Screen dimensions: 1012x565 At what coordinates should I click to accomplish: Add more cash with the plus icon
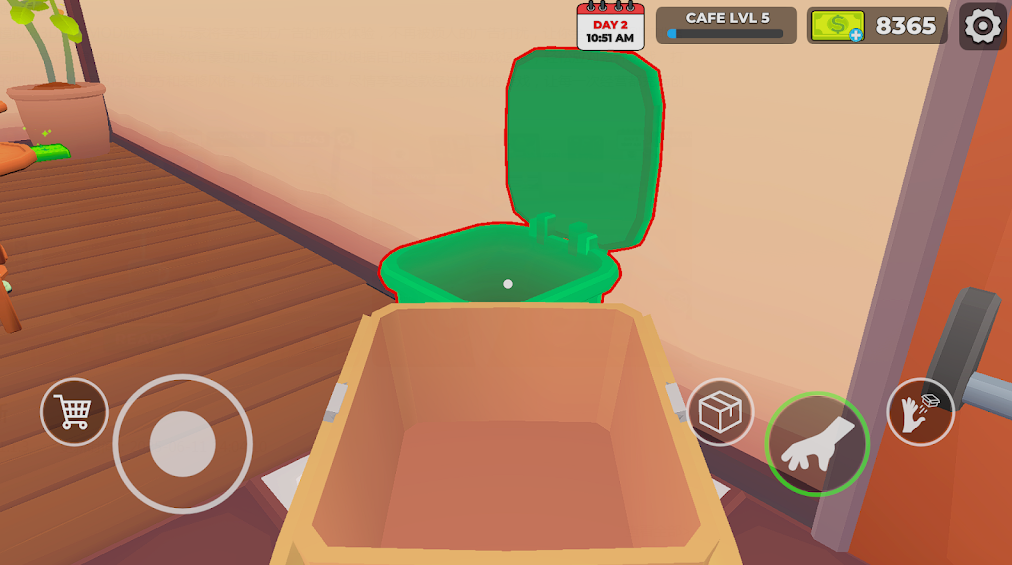(x=855, y=35)
